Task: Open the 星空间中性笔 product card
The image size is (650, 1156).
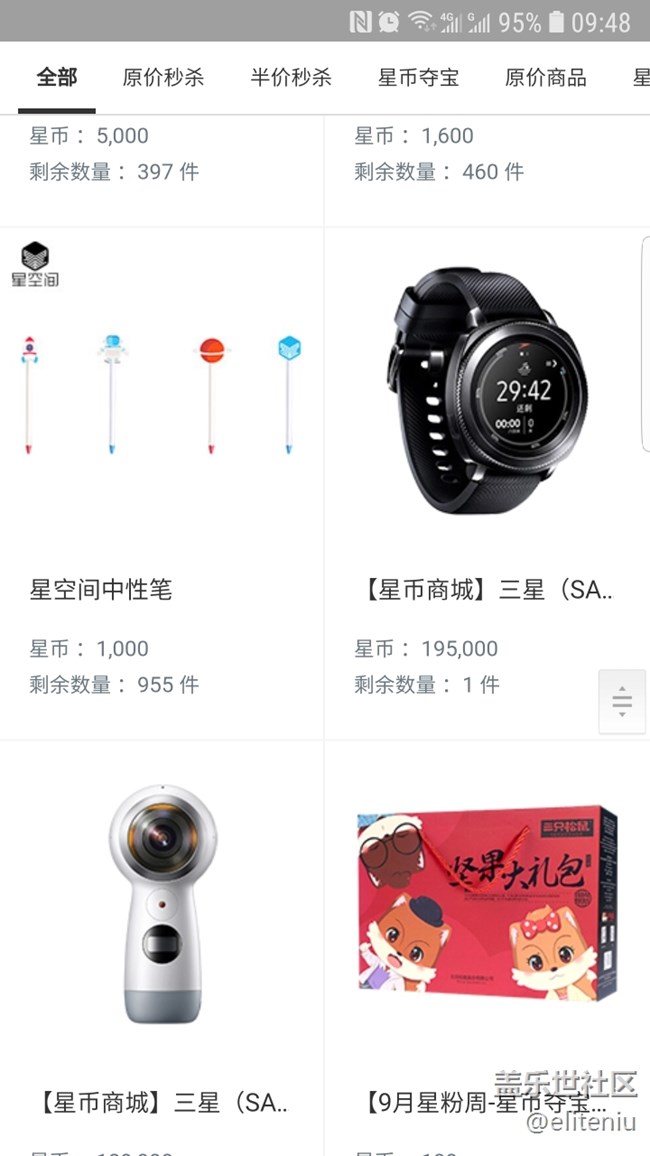Action: [161, 480]
